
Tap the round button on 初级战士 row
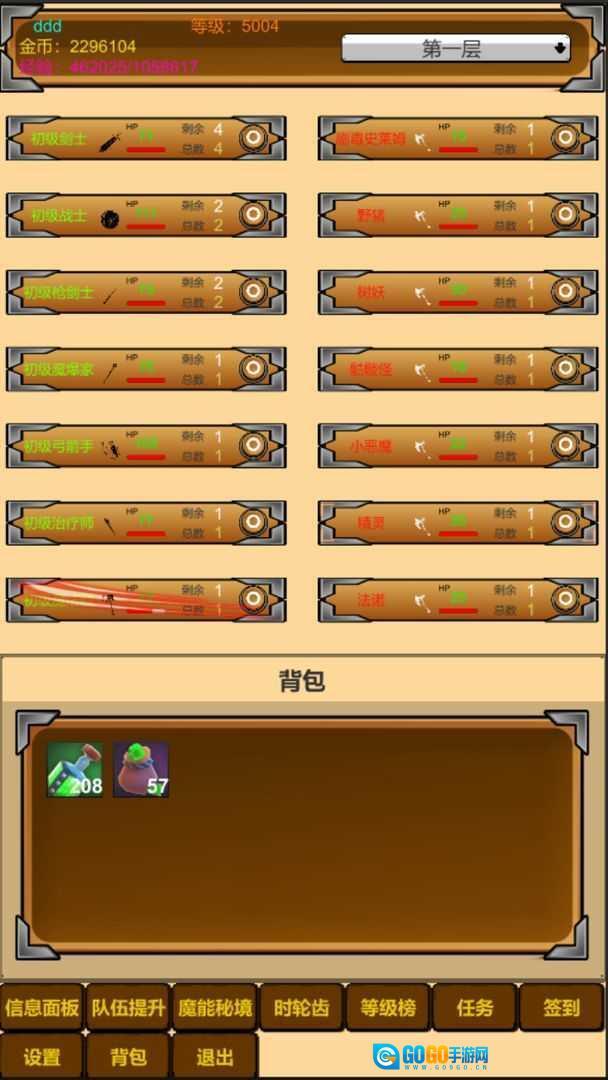(x=254, y=215)
